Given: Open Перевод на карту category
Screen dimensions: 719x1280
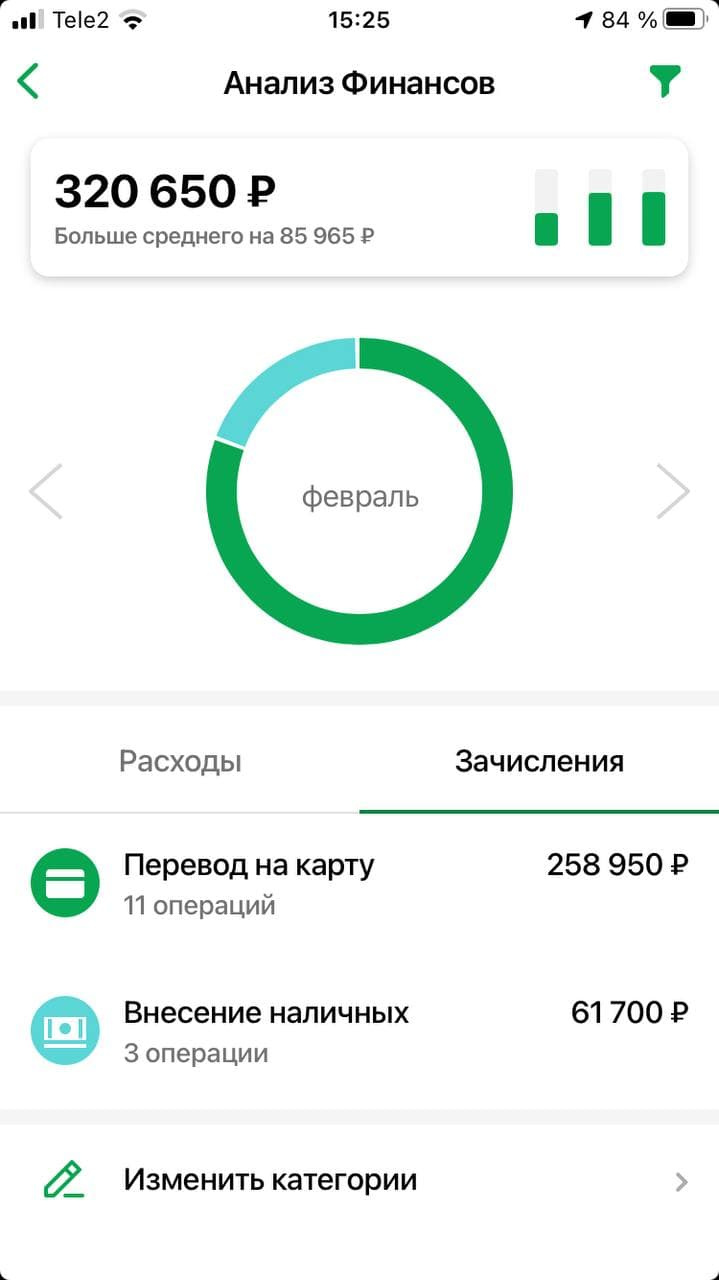Looking at the screenshot, I should 359,883.
